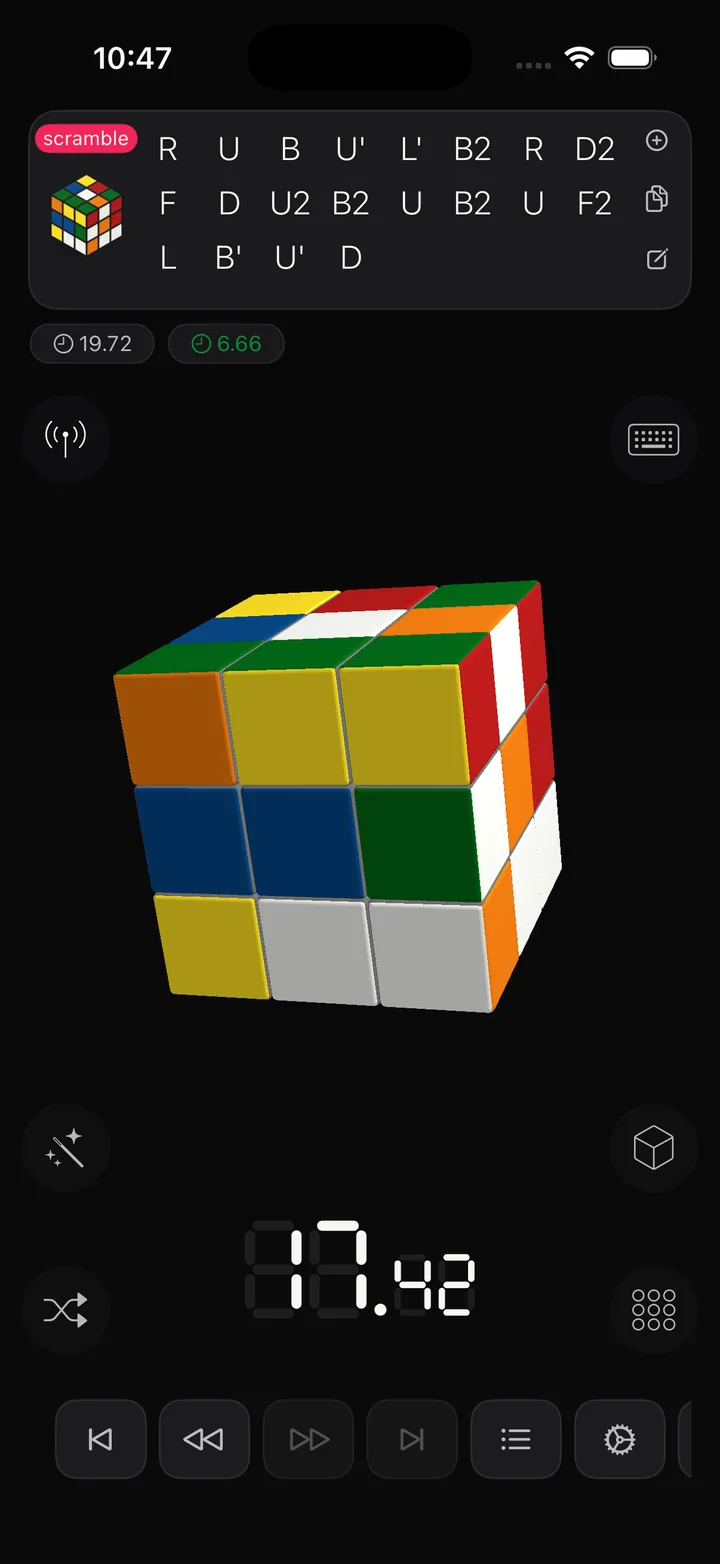Image resolution: width=720 pixels, height=1564 pixels.
Task: Select the magic wand solve tool
Action: pyautogui.click(x=65, y=1148)
